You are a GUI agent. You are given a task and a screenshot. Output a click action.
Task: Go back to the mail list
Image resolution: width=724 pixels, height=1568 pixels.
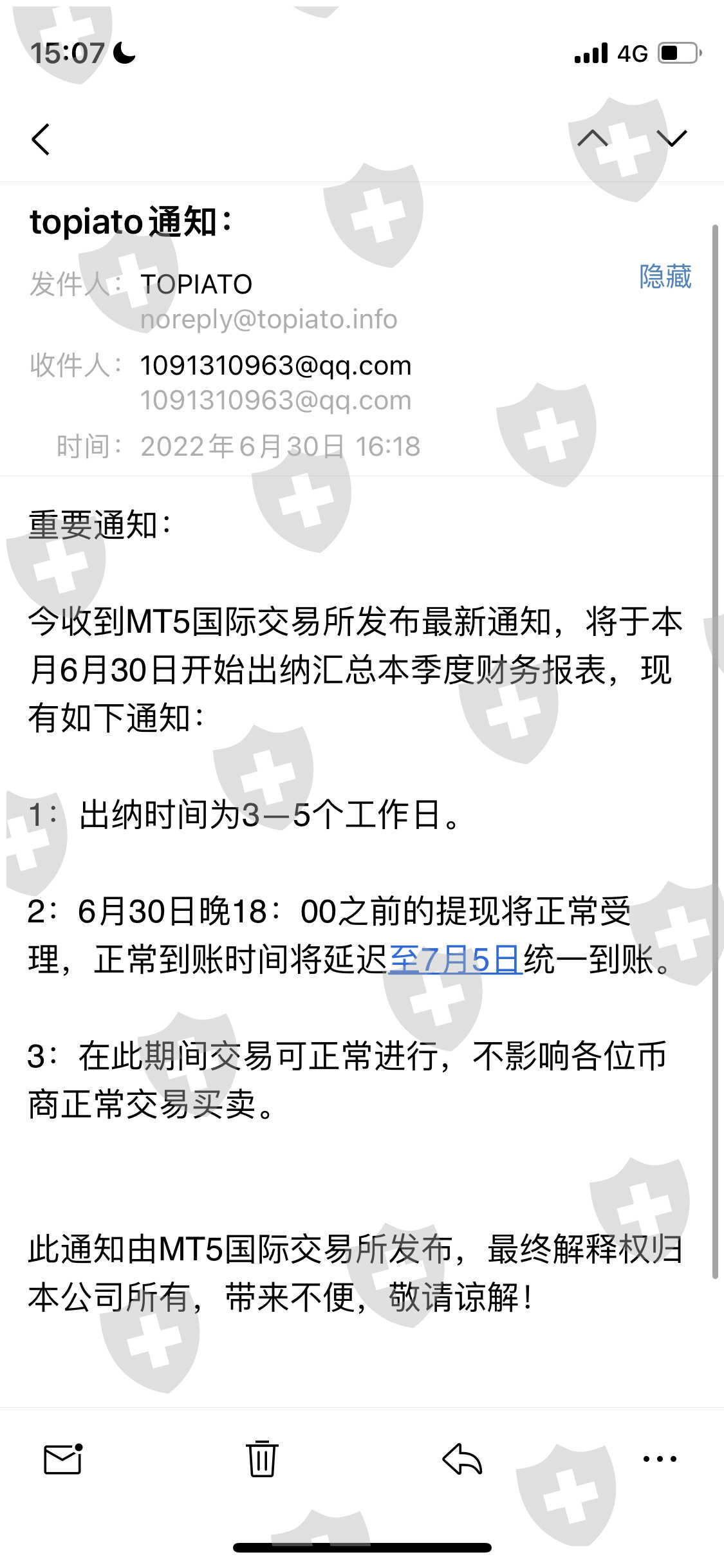(41, 139)
